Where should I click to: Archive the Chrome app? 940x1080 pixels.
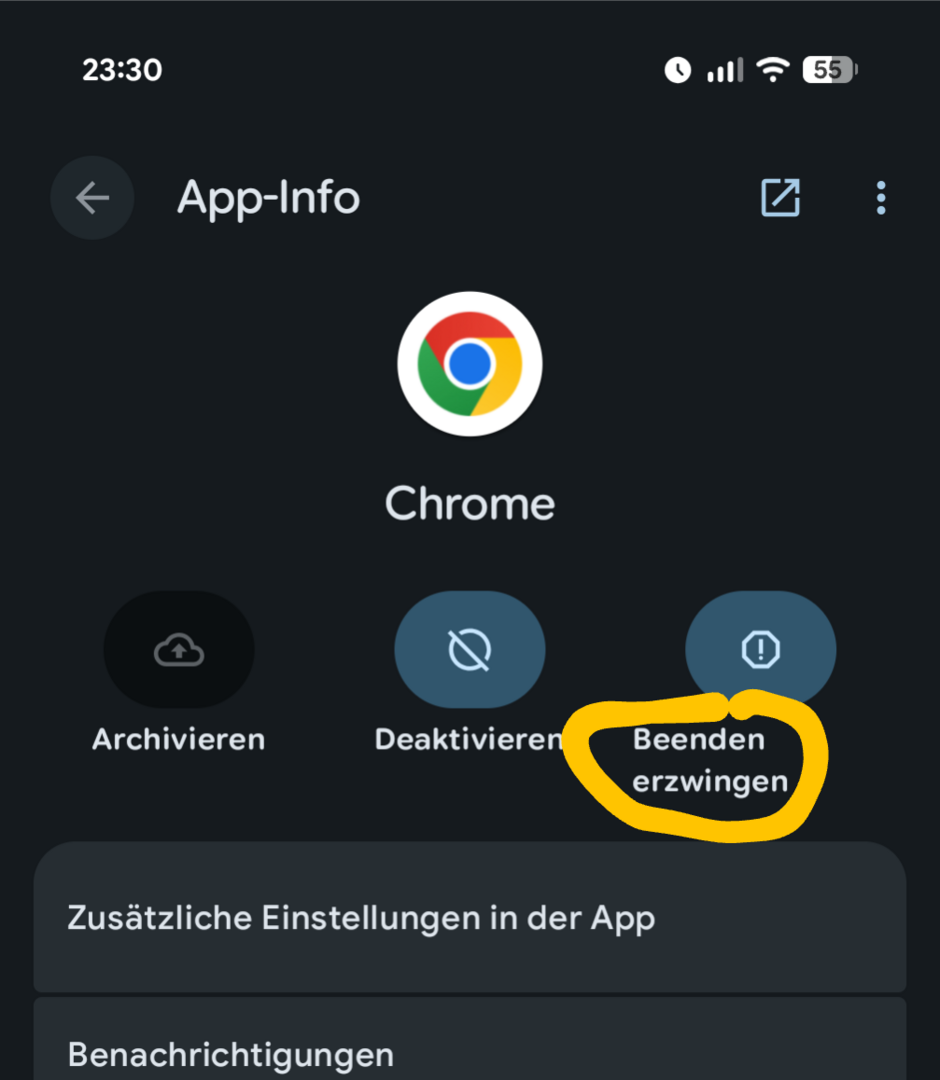(179, 651)
